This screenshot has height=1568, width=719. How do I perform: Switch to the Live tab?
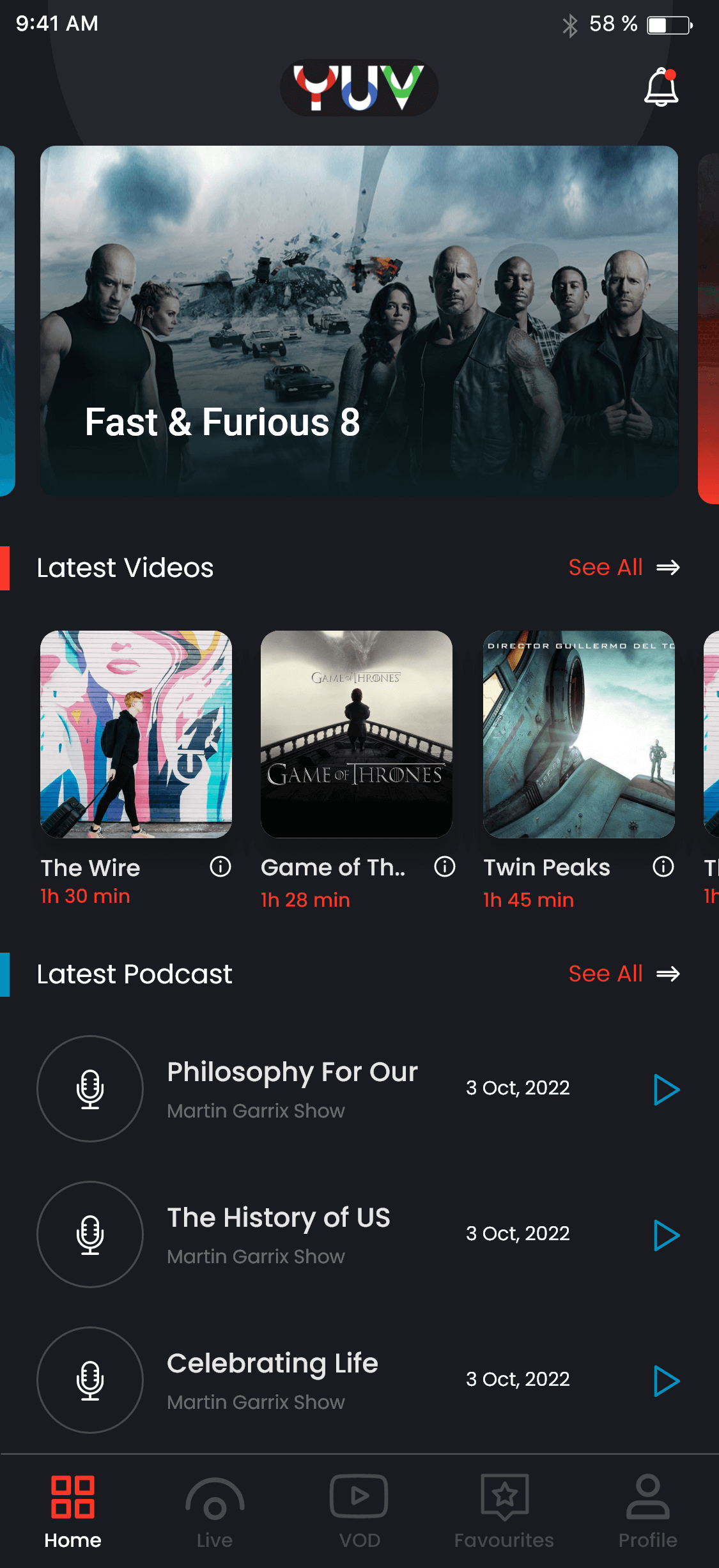coord(215,1512)
